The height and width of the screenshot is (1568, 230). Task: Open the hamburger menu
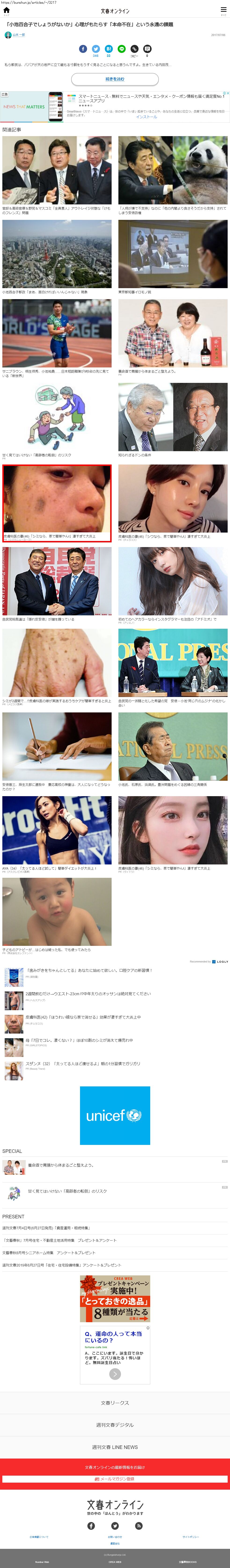pyautogui.click(x=223, y=10)
